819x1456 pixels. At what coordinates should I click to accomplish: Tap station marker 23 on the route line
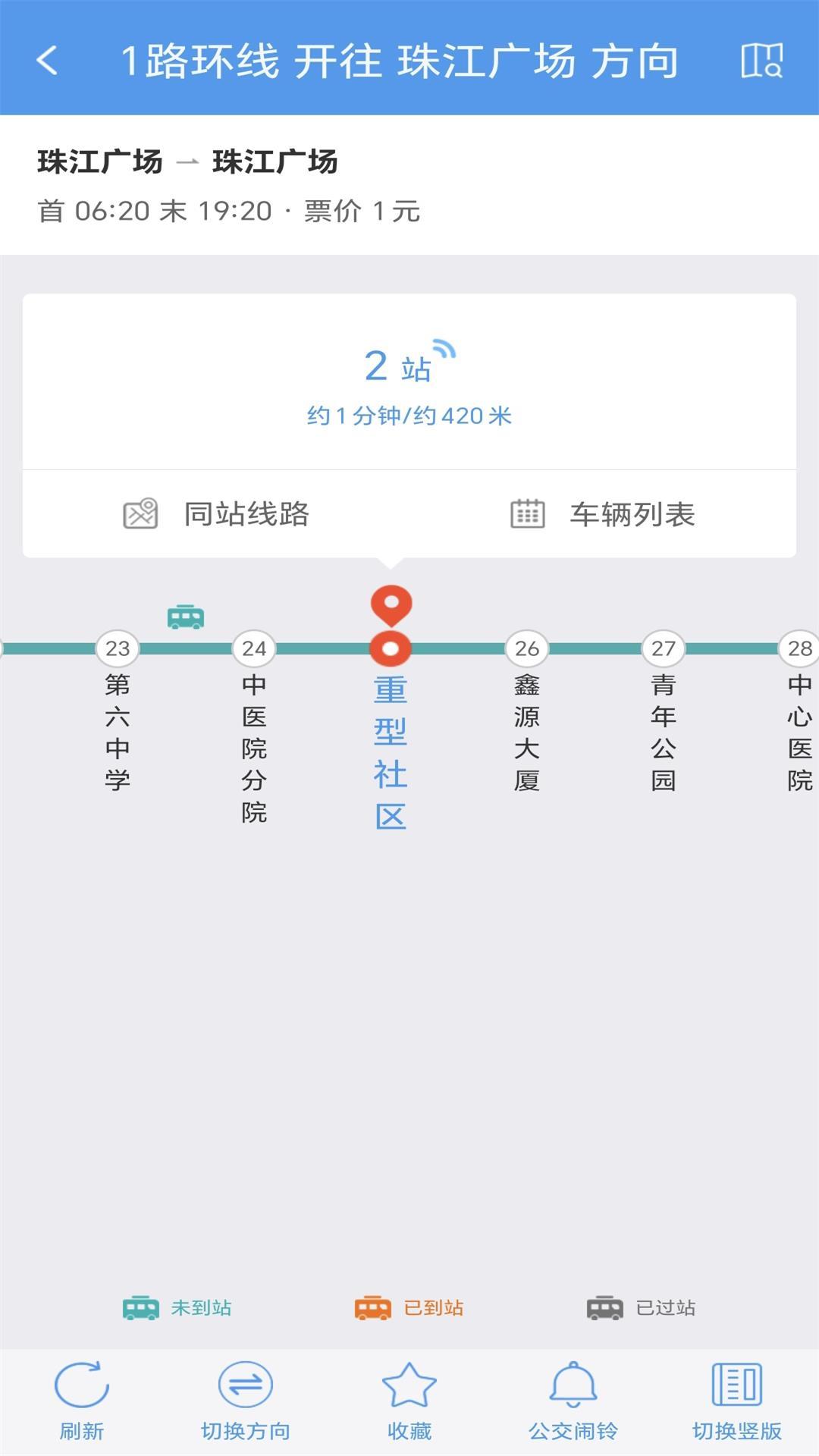(x=118, y=648)
